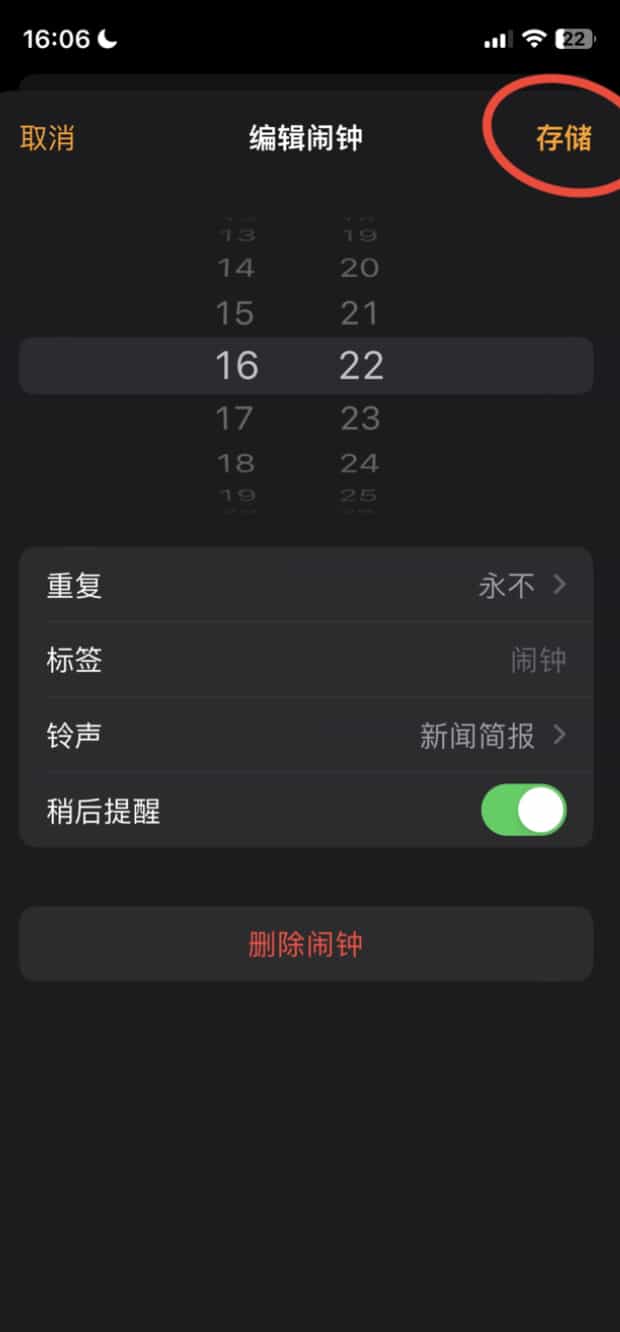Select minute 21 in the time picker
The height and width of the screenshot is (1332, 620).
click(360, 314)
